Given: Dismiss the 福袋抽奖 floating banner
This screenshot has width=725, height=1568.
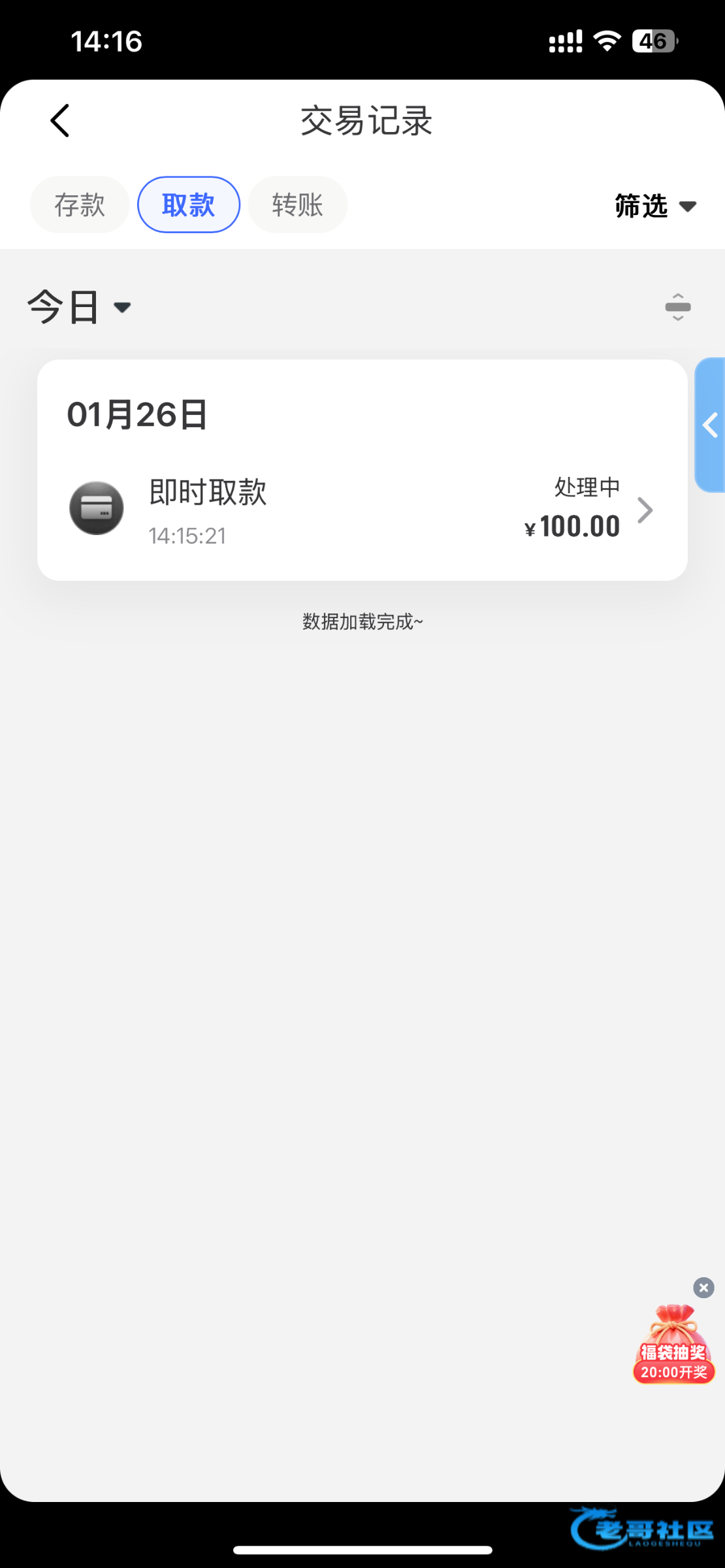Looking at the screenshot, I should tap(703, 1288).
